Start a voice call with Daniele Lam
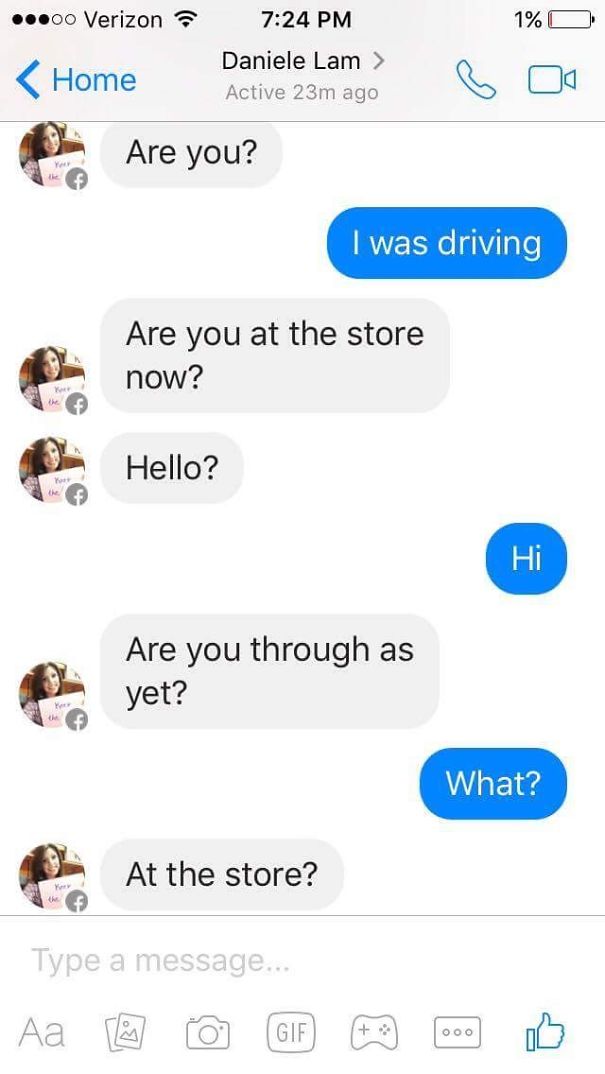This screenshot has height=1074, width=605. (x=476, y=79)
